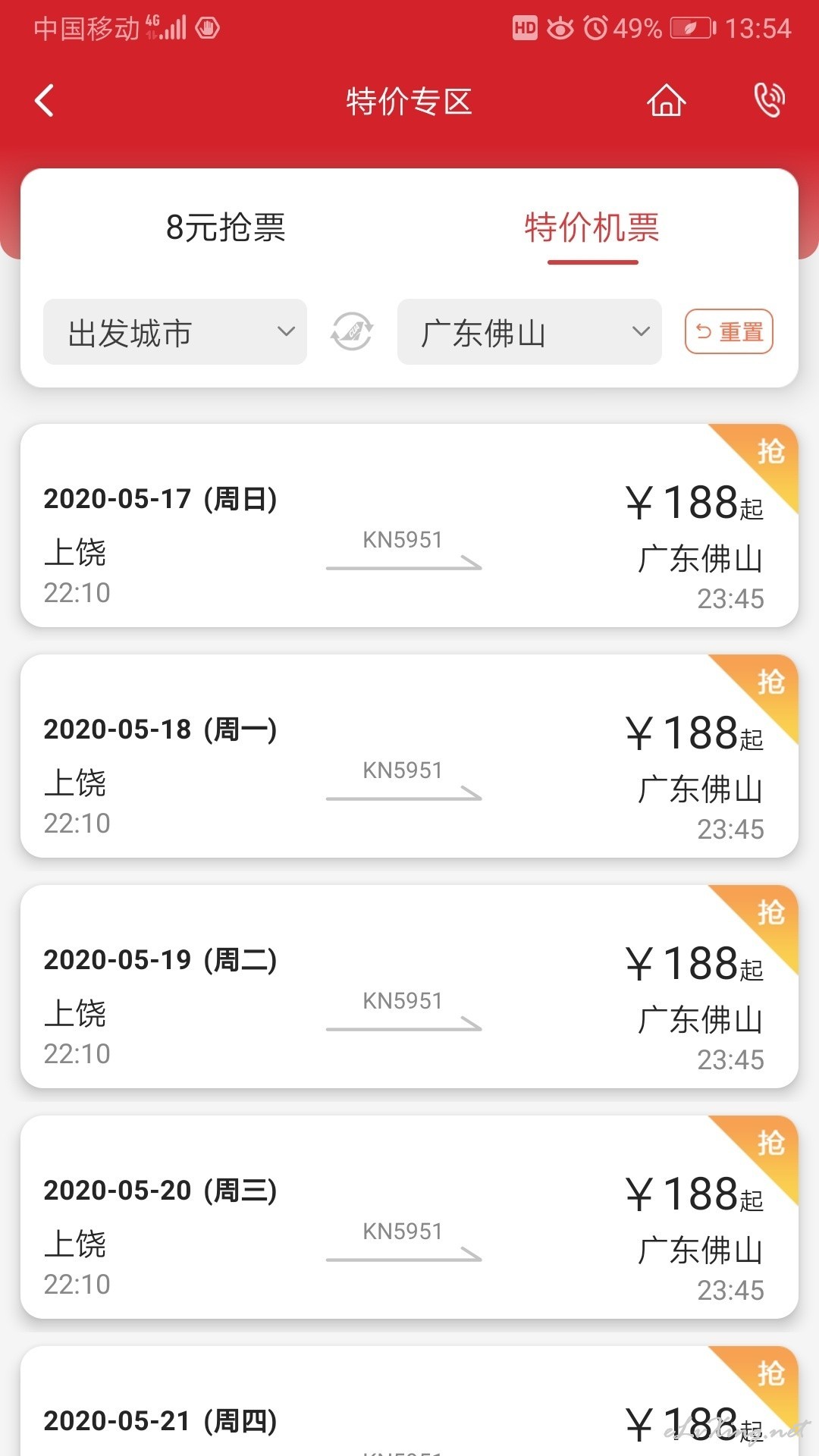Tap the customer service phone icon

pyautogui.click(x=769, y=100)
